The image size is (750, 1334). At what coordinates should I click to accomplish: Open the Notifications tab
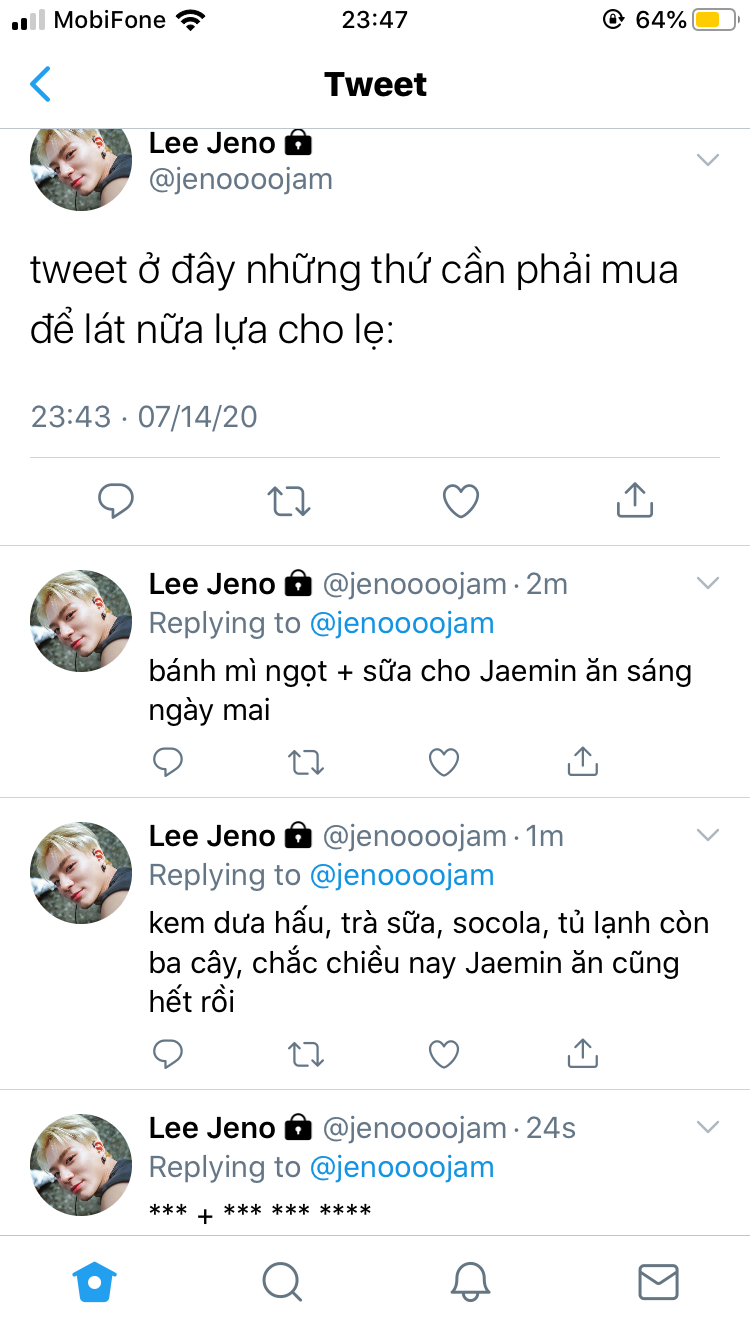click(x=470, y=1281)
